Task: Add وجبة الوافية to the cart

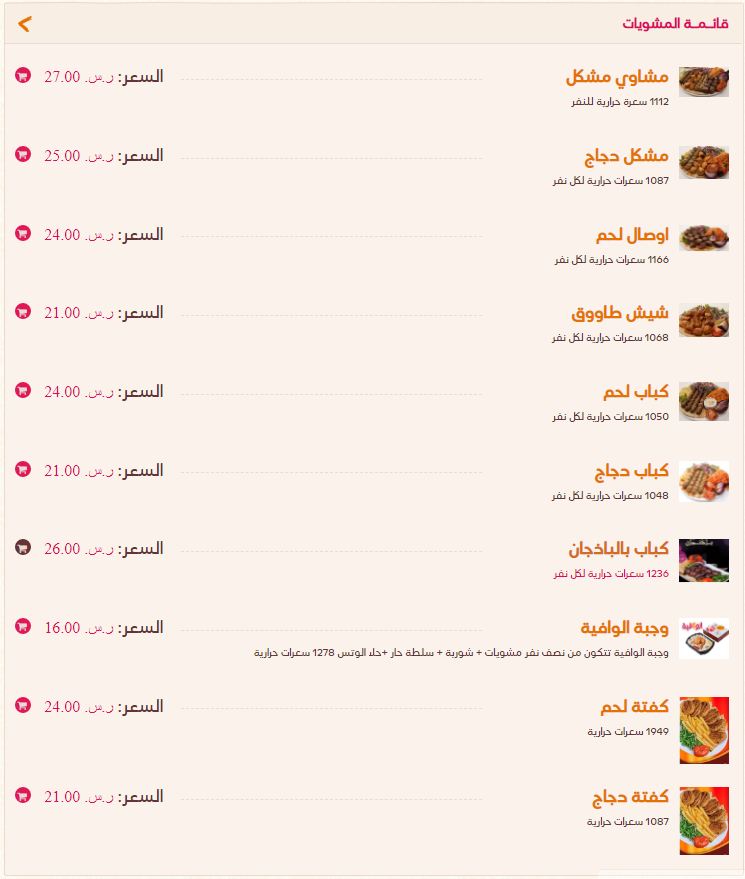Action: point(23,626)
